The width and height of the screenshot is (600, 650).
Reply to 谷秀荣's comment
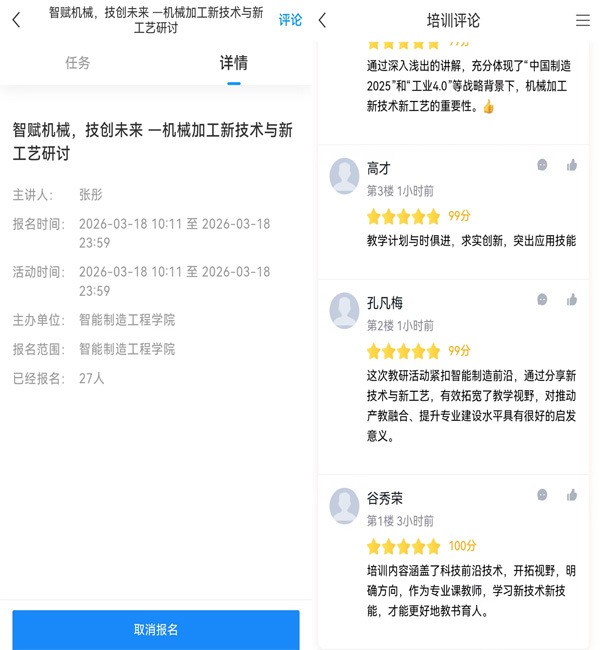tap(542, 494)
